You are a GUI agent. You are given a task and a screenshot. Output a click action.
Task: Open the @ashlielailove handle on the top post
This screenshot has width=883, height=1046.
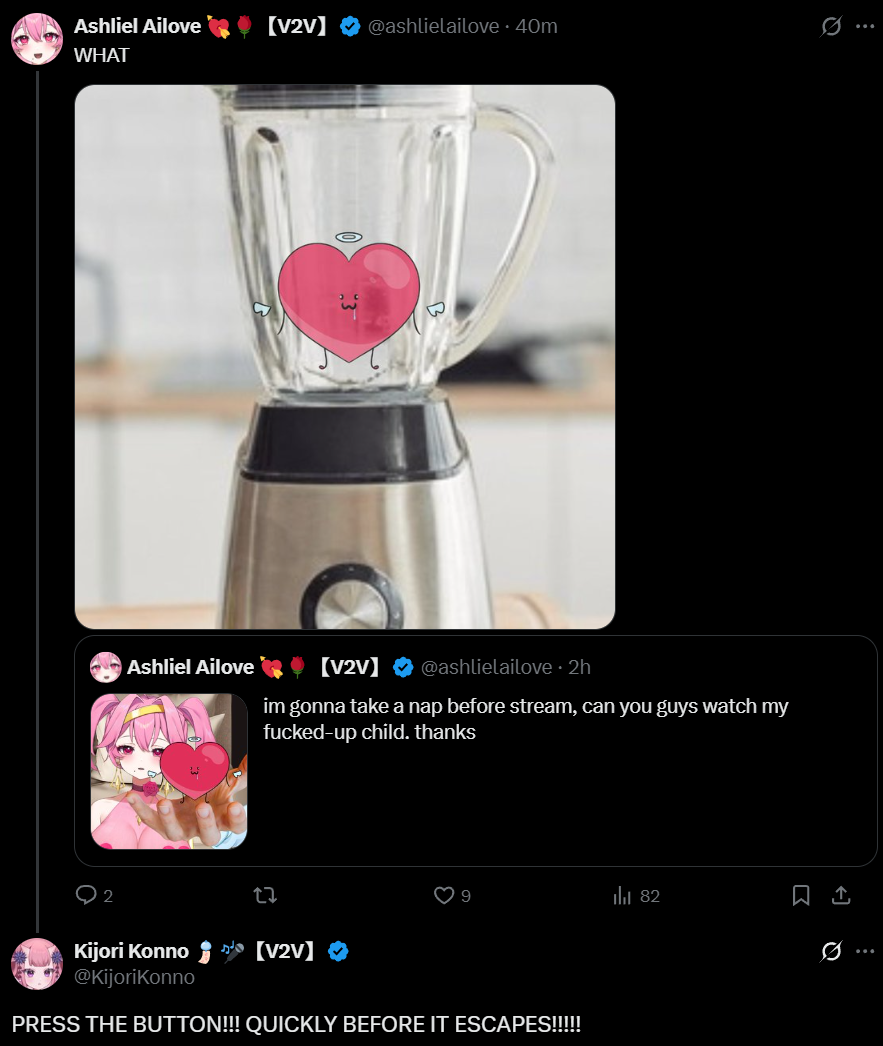pos(433,27)
